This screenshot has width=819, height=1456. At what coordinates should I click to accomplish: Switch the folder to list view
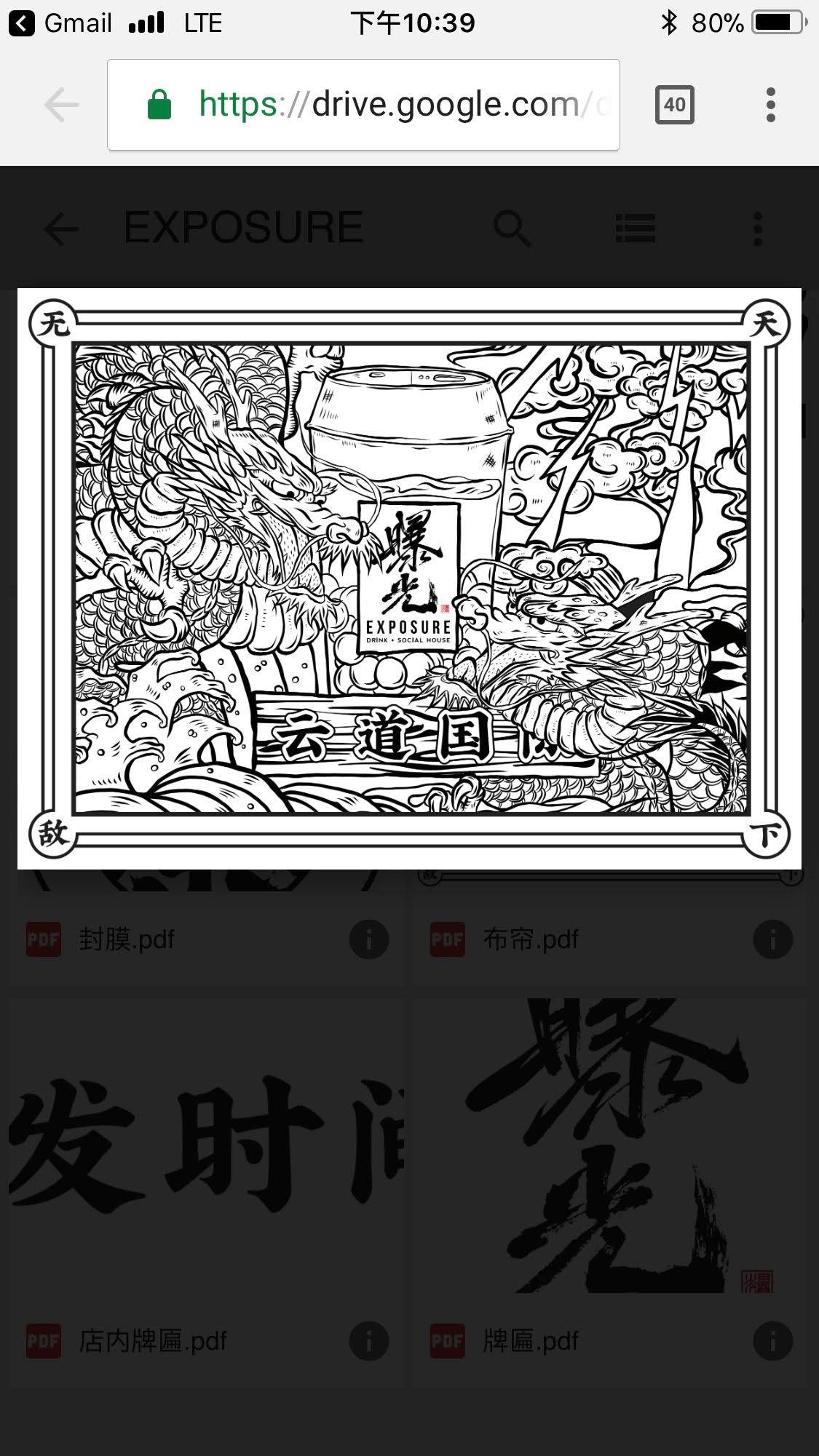point(635,228)
